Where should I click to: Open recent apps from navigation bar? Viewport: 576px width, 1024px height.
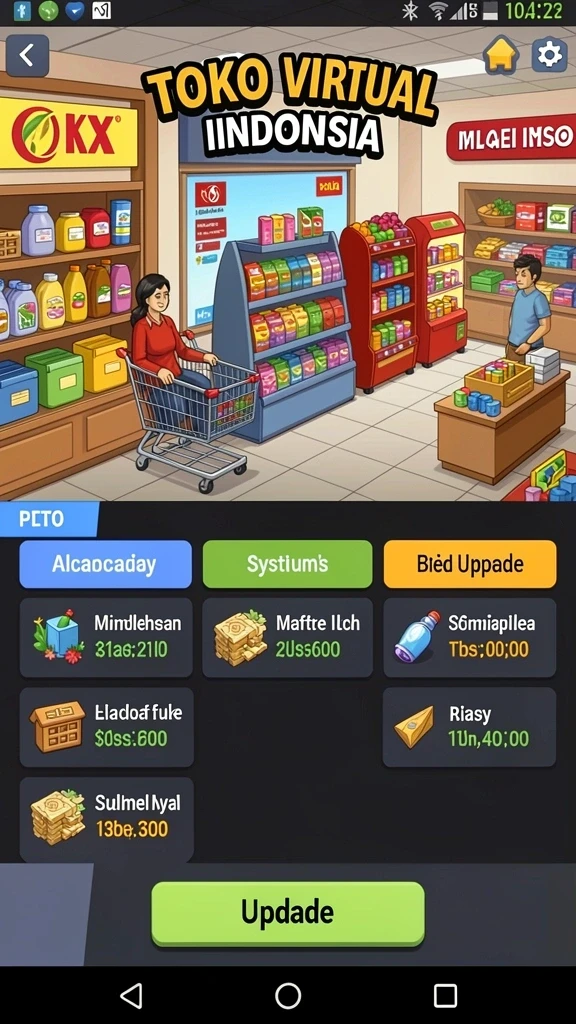pyautogui.click(x=445, y=996)
